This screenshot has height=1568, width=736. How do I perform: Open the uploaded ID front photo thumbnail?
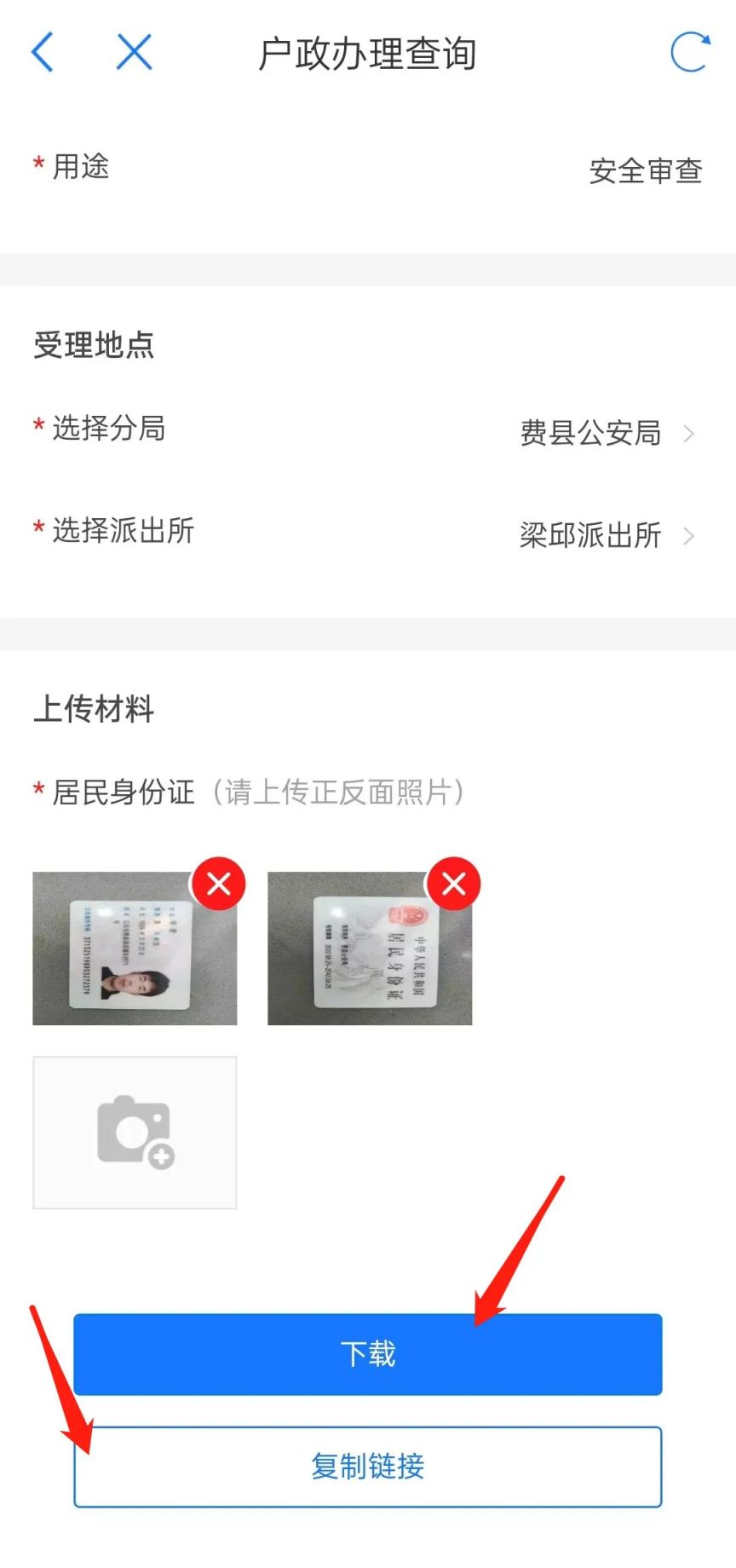coord(128,954)
